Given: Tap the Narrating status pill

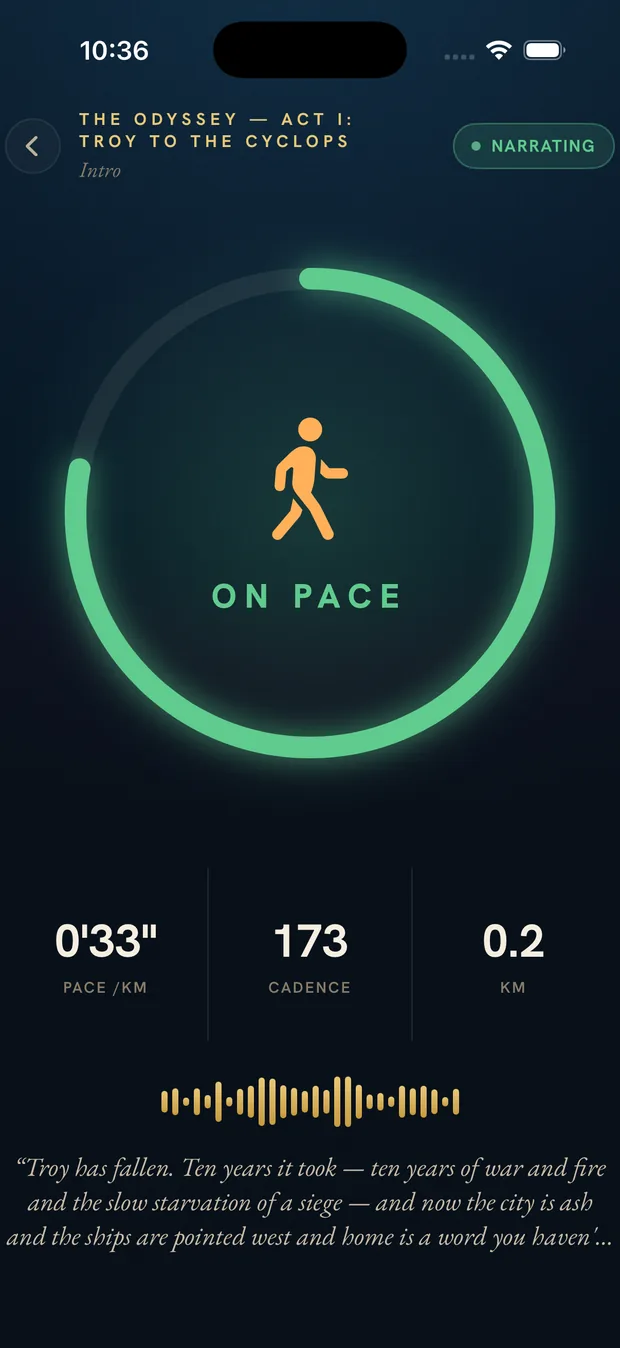Looking at the screenshot, I should (x=533, y=146).
